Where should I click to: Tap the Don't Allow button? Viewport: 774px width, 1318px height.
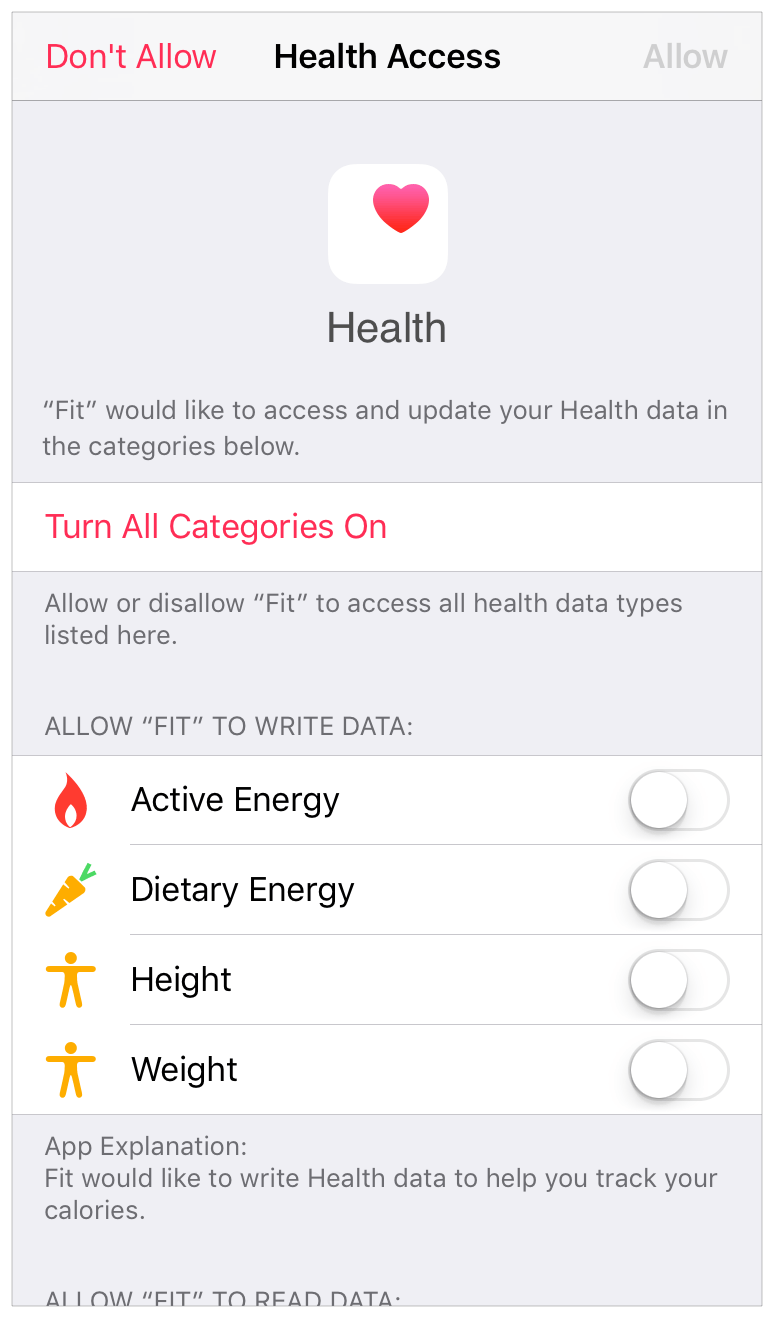[x=130, y=56]
